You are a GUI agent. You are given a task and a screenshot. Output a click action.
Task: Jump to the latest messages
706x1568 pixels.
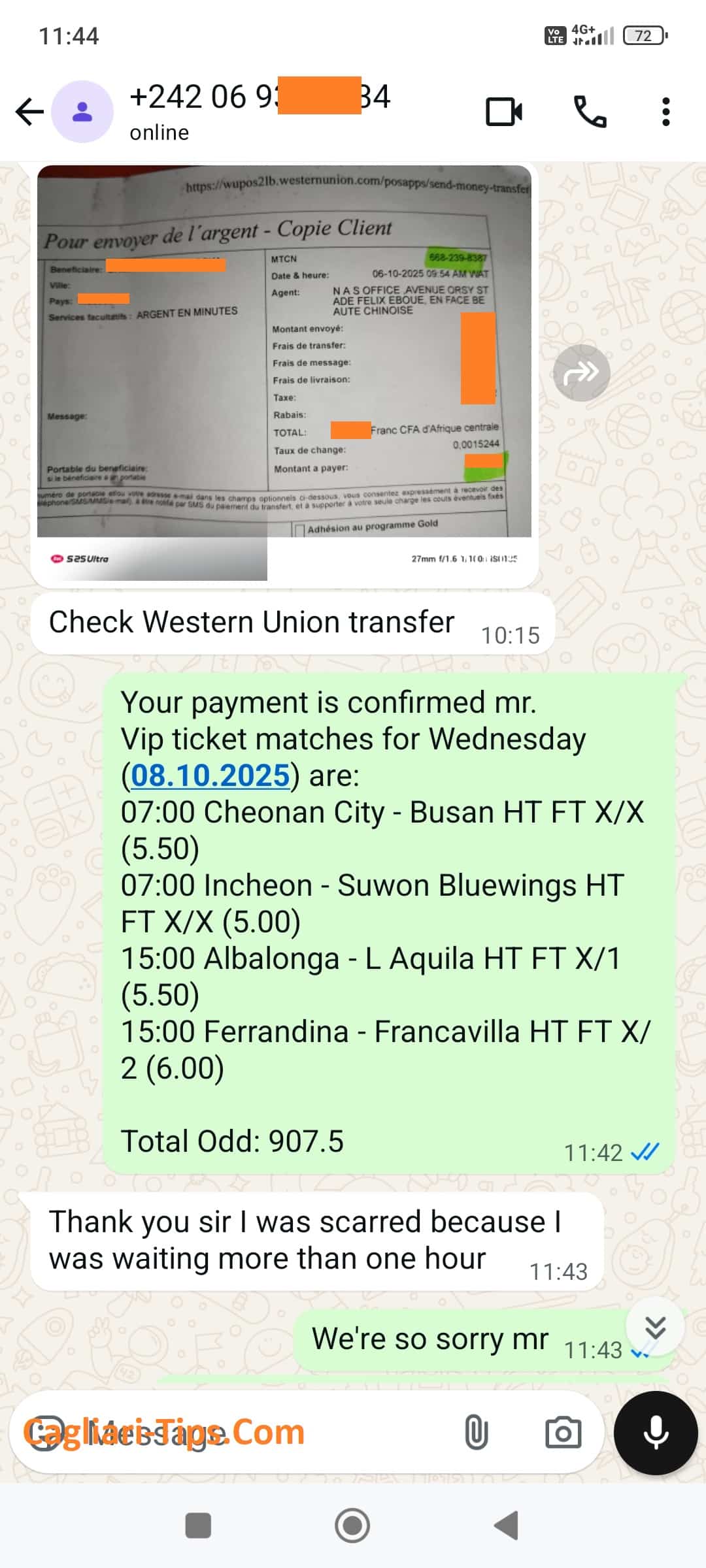[655, 1328]
